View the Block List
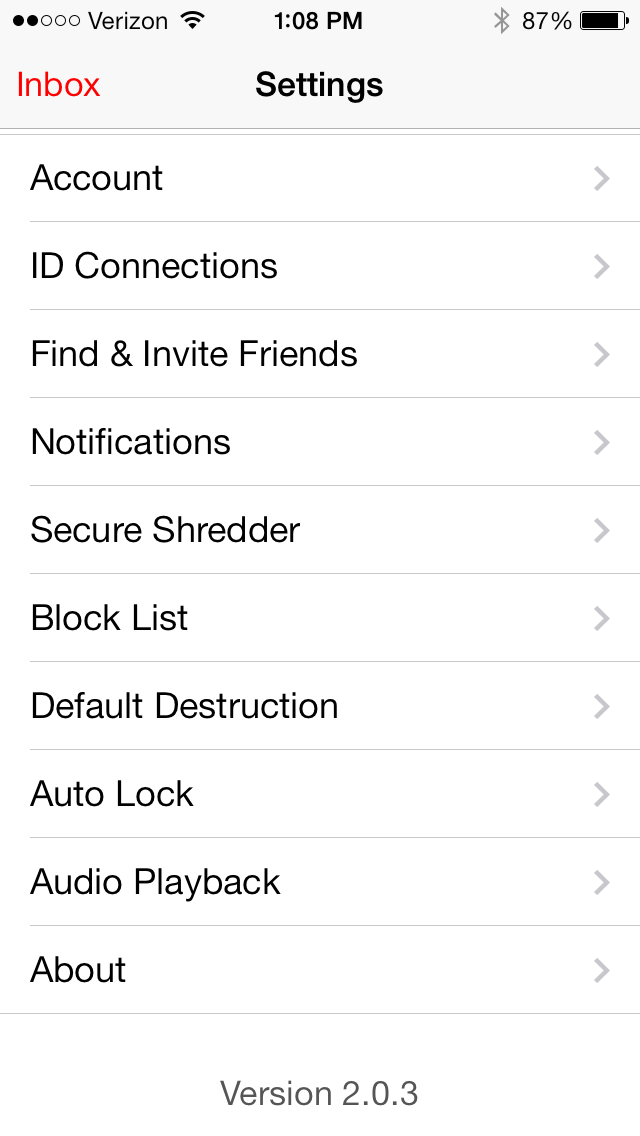The height and width of the screenshot is (1136, 640). click(320, 618)
